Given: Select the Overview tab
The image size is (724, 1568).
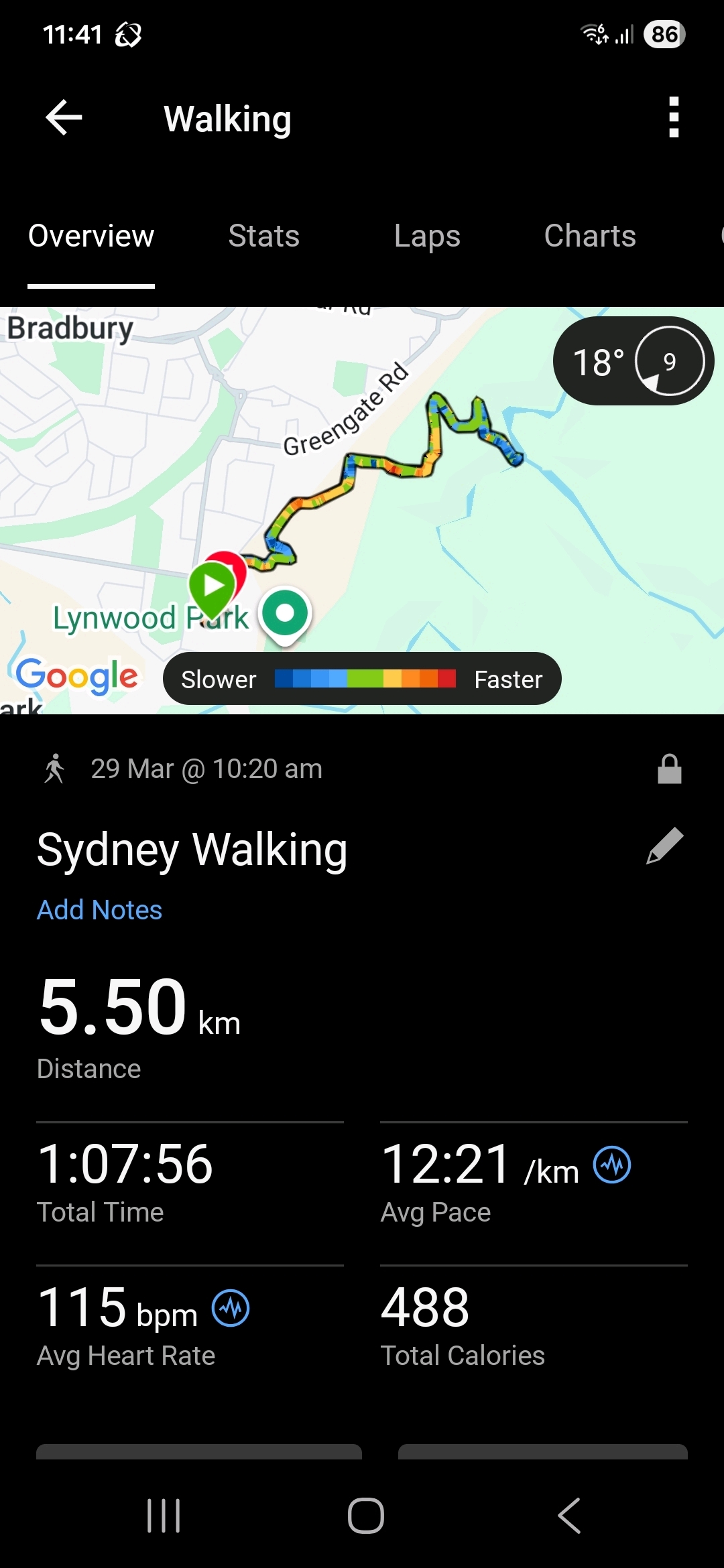Looking at the screenshot, I should [91, 236].
